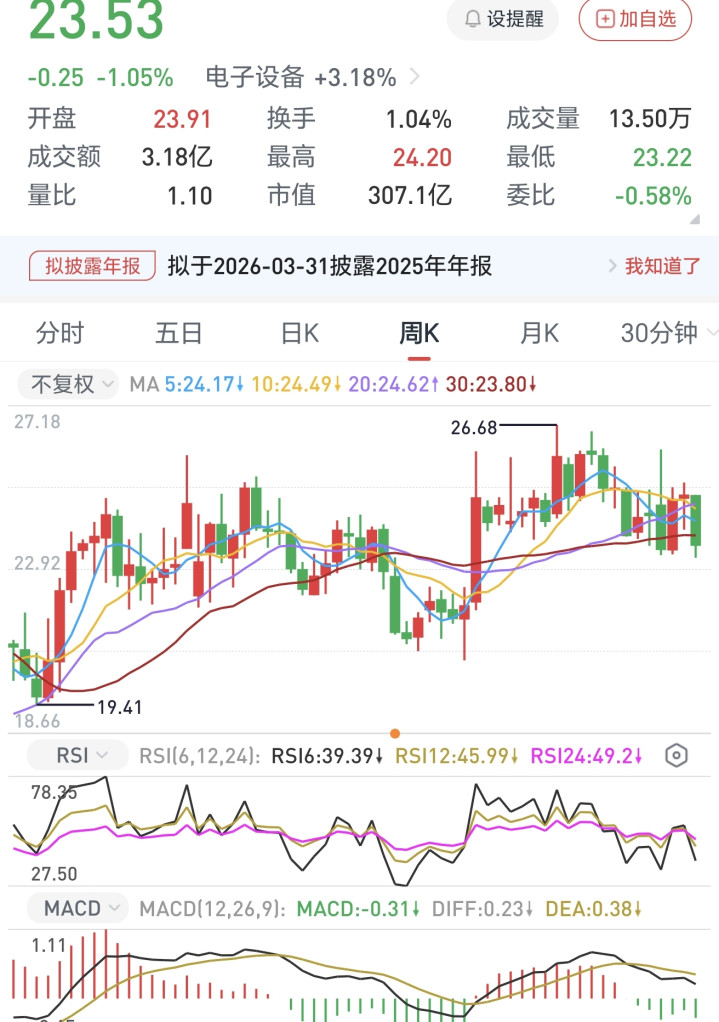The height and width of the screenshot is (1022, 719).
Task: Select the 周K chart tab
Action: (x=419, y=333)
